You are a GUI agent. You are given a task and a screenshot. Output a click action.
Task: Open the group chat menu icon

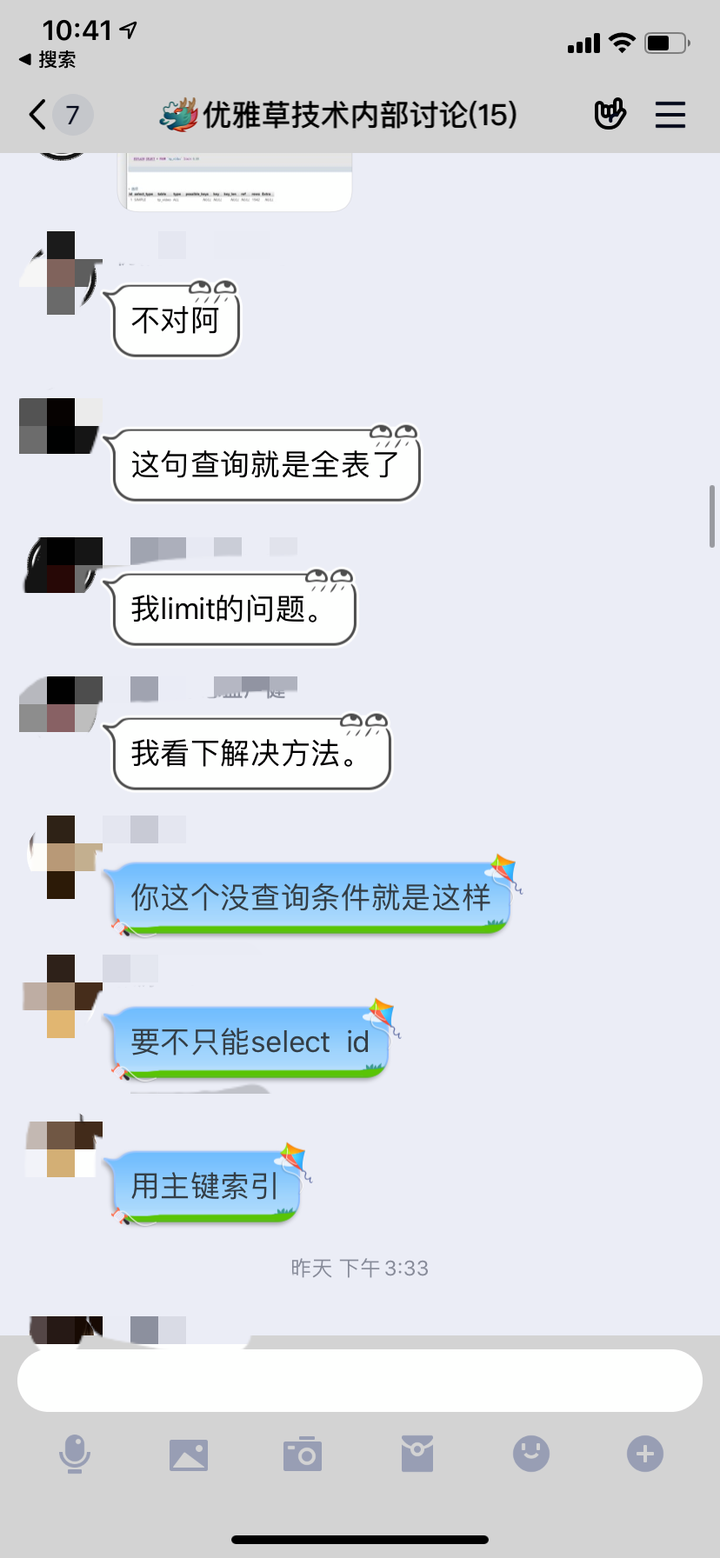pyautogui.click(x=670, y=115)
